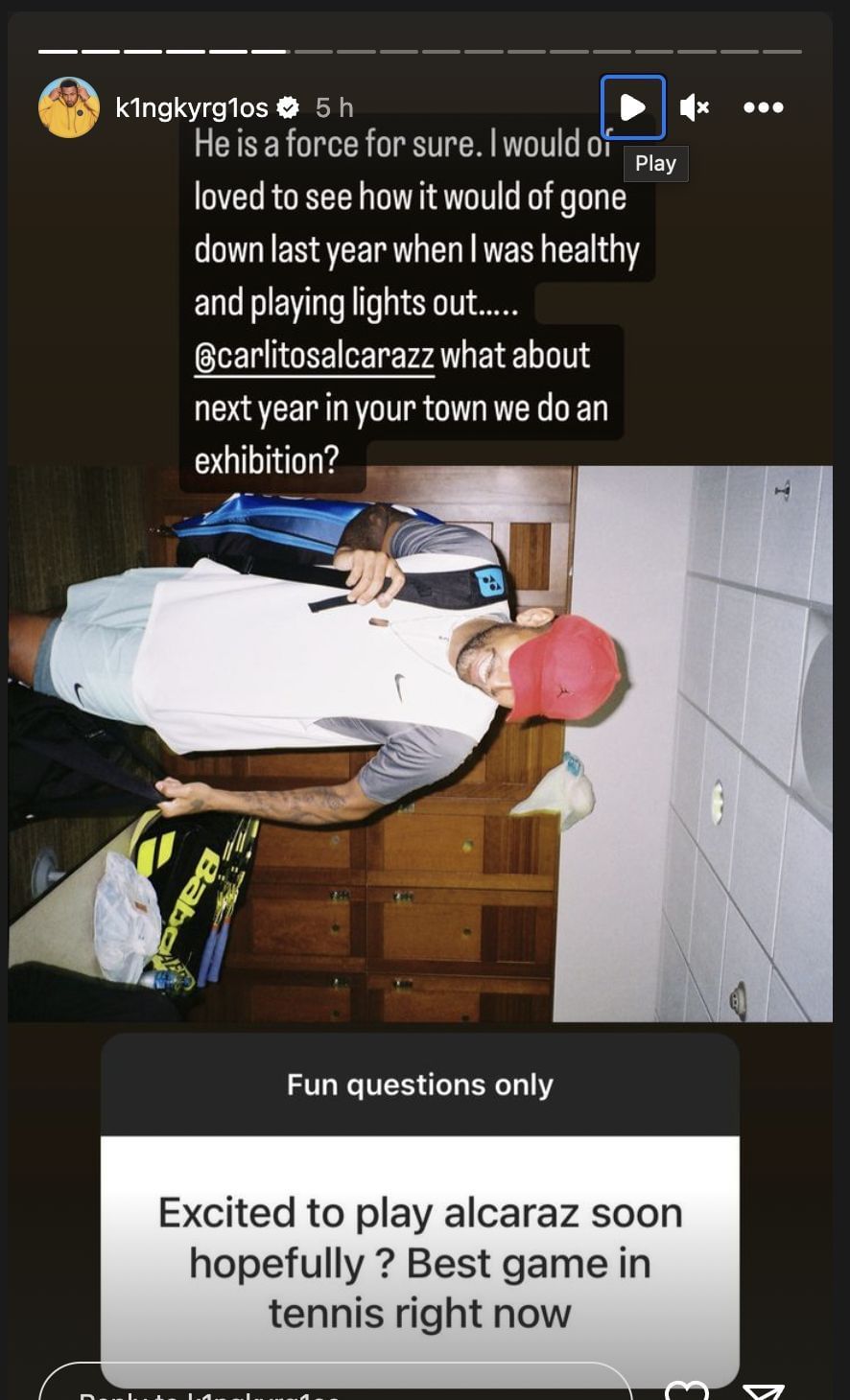The width and height of the screenshot is (850, 1400).
Task: Open the k1ngkyrg1os username link
Action: 192,108
